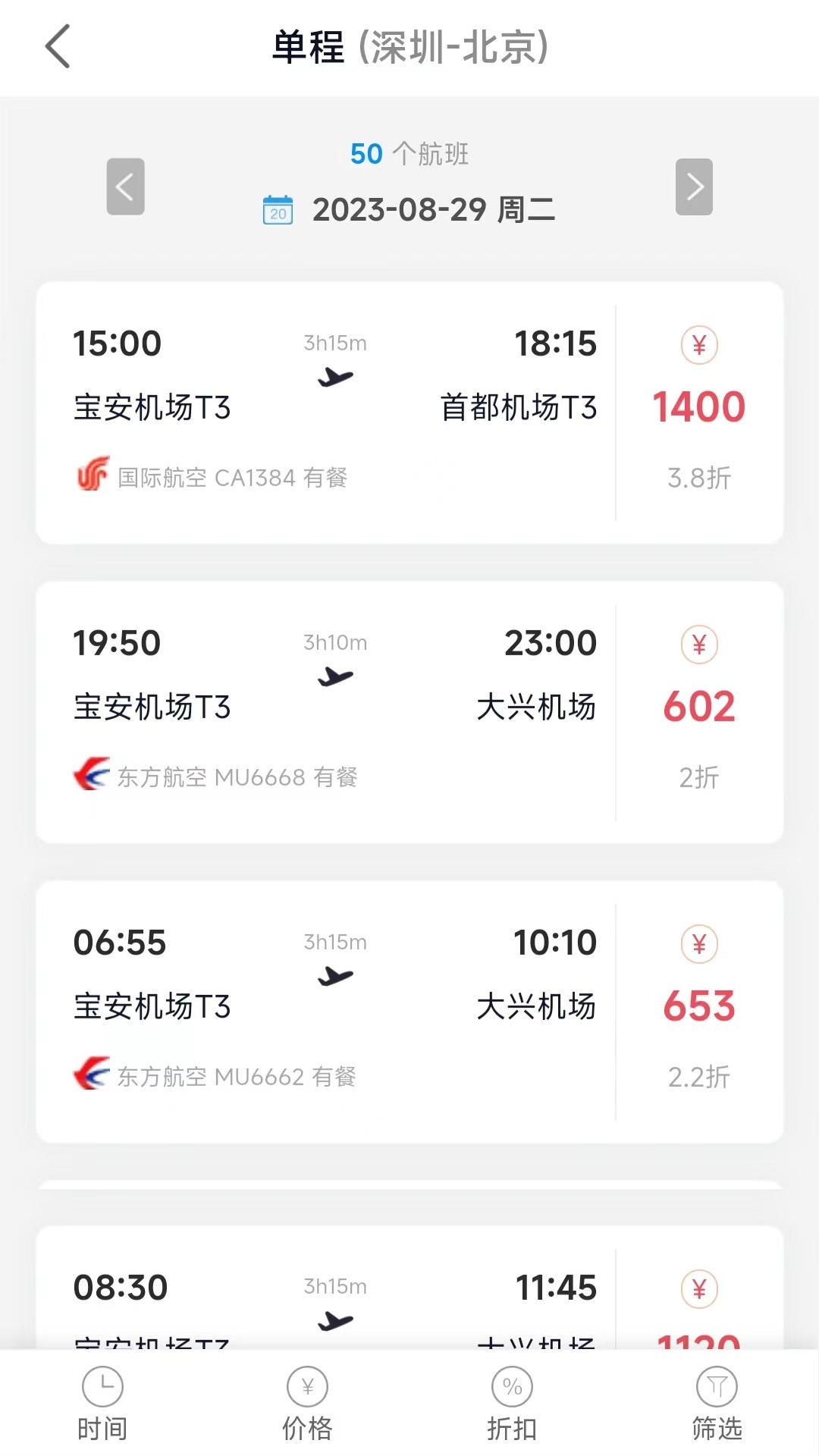
Task: Sort flights by 价格
Action: [x=307, y=1404]
